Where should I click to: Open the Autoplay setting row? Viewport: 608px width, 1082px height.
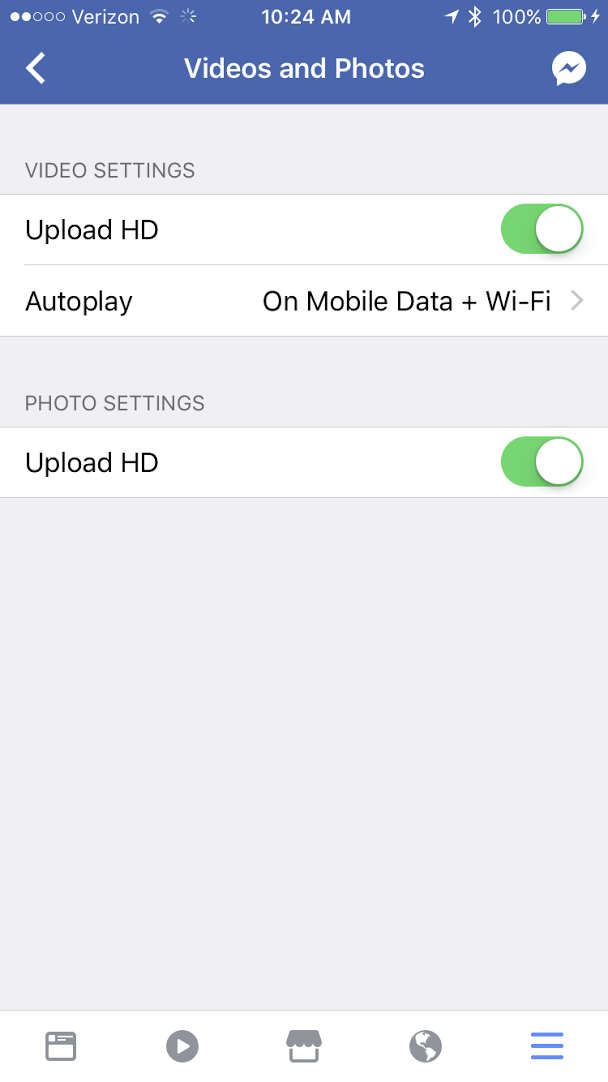coord(304,301)
